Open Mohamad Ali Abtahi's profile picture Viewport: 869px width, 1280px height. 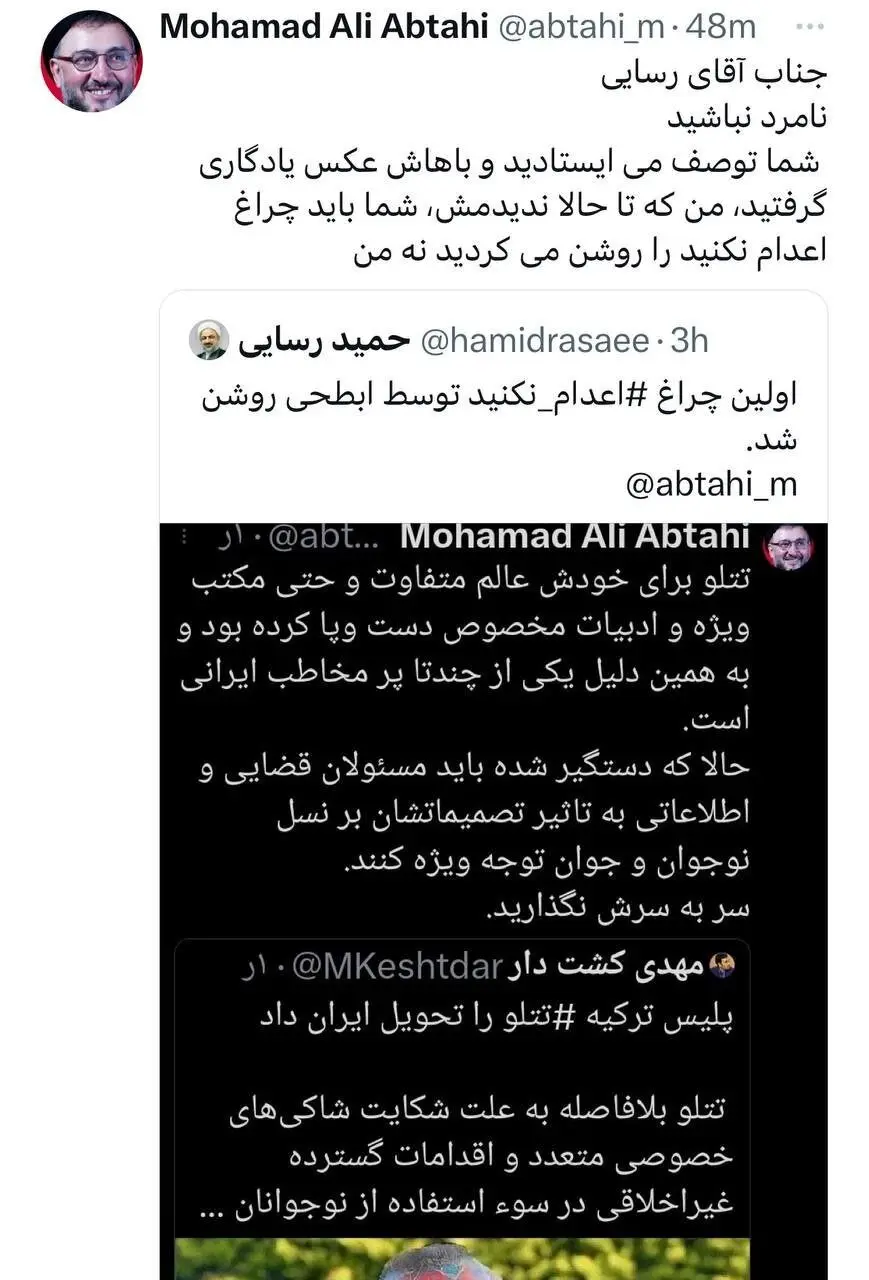(x=91, y=61)
